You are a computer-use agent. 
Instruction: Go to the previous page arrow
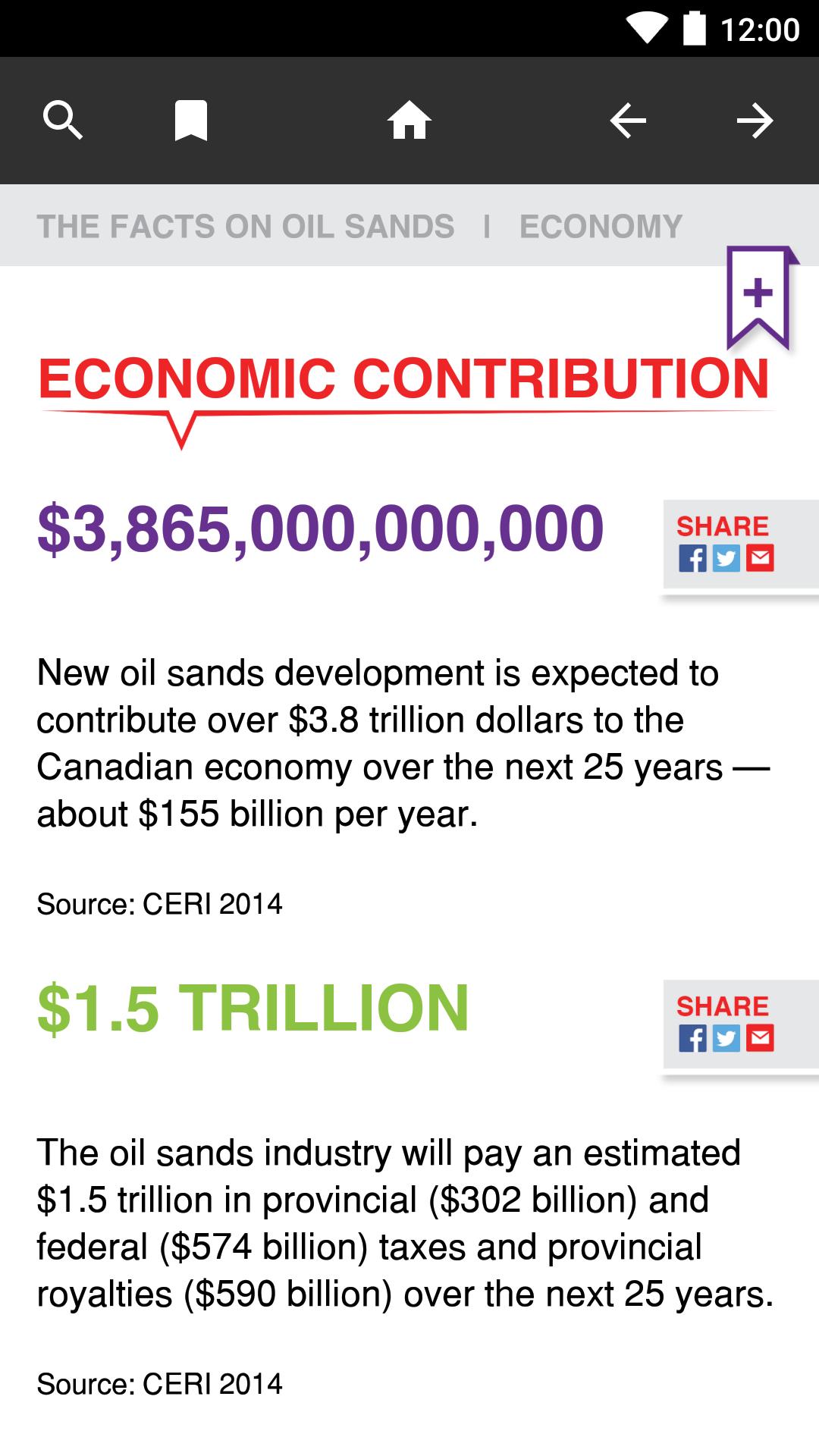click(628, 121)
